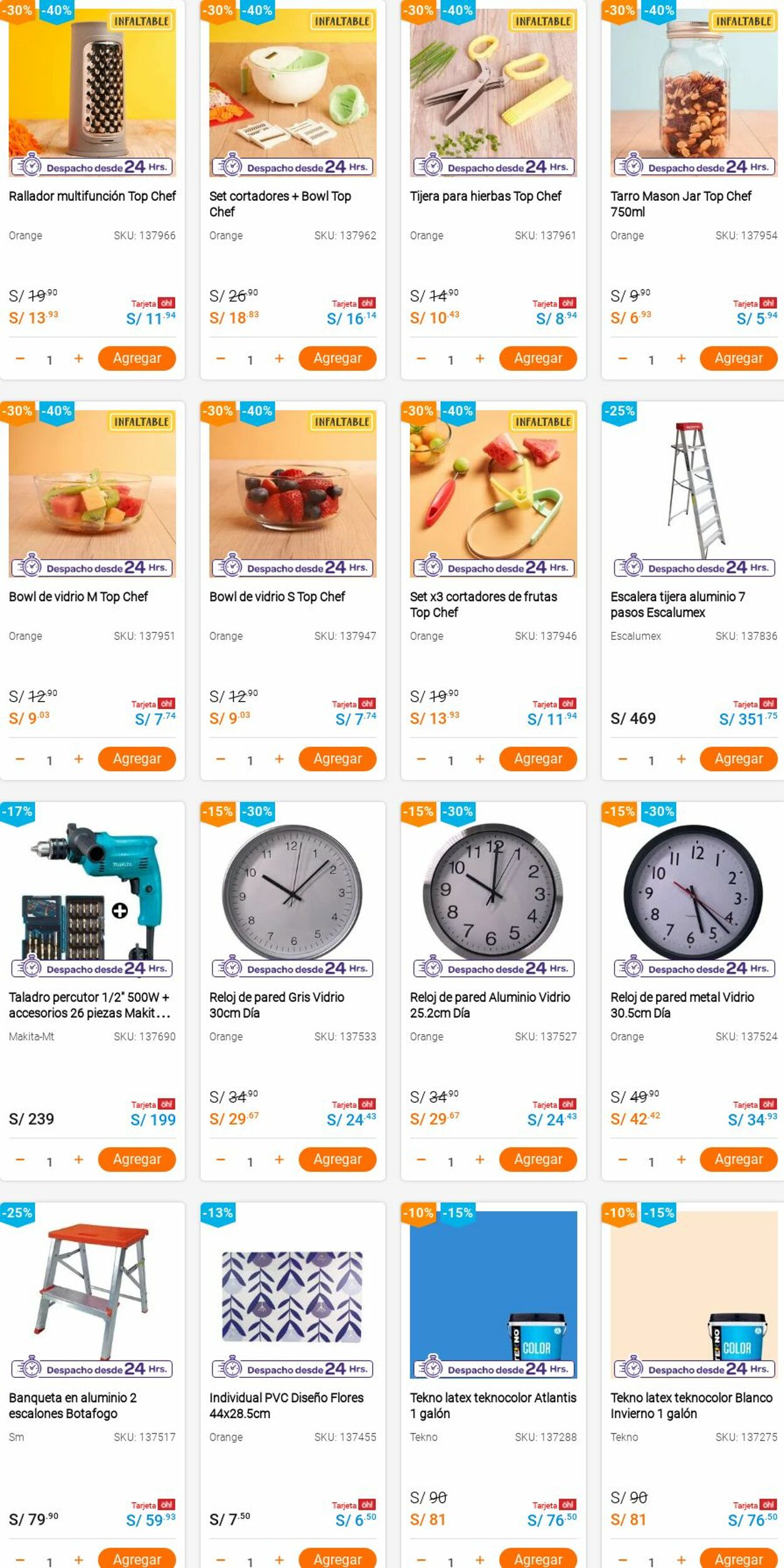
Task: Increase quantity of Reloj de pared Gris
Action: [279, 1160]
